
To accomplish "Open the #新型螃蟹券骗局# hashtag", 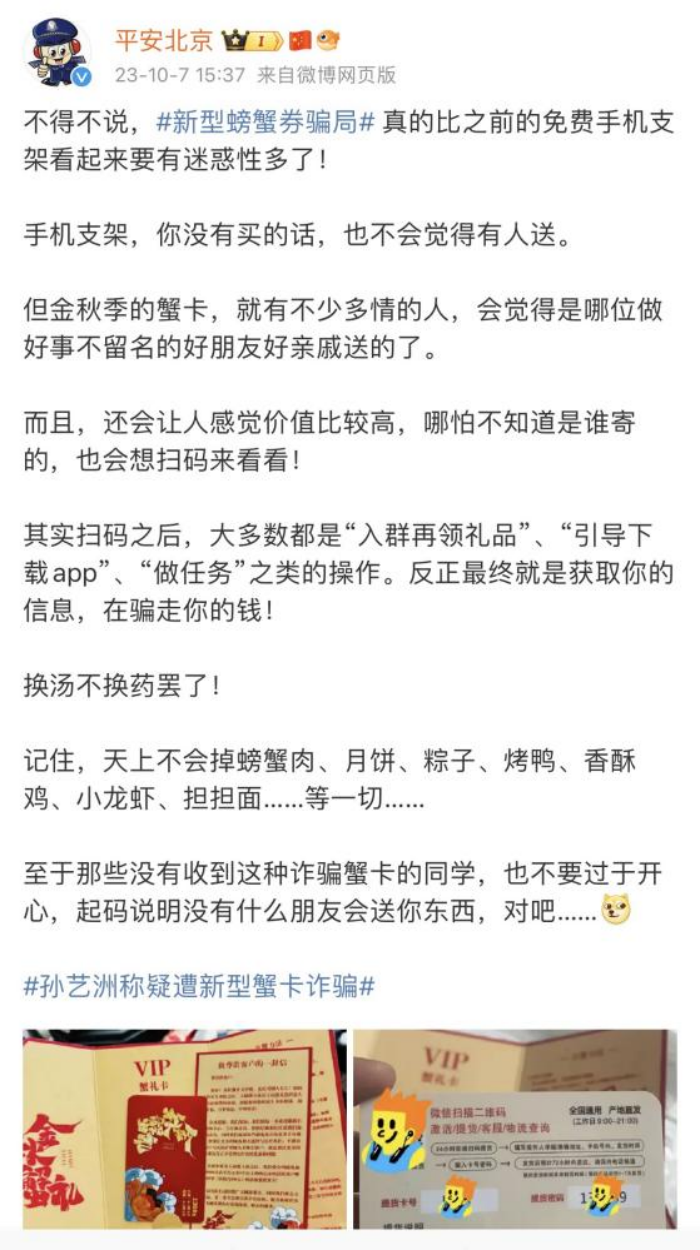I will tap(266, 122).
